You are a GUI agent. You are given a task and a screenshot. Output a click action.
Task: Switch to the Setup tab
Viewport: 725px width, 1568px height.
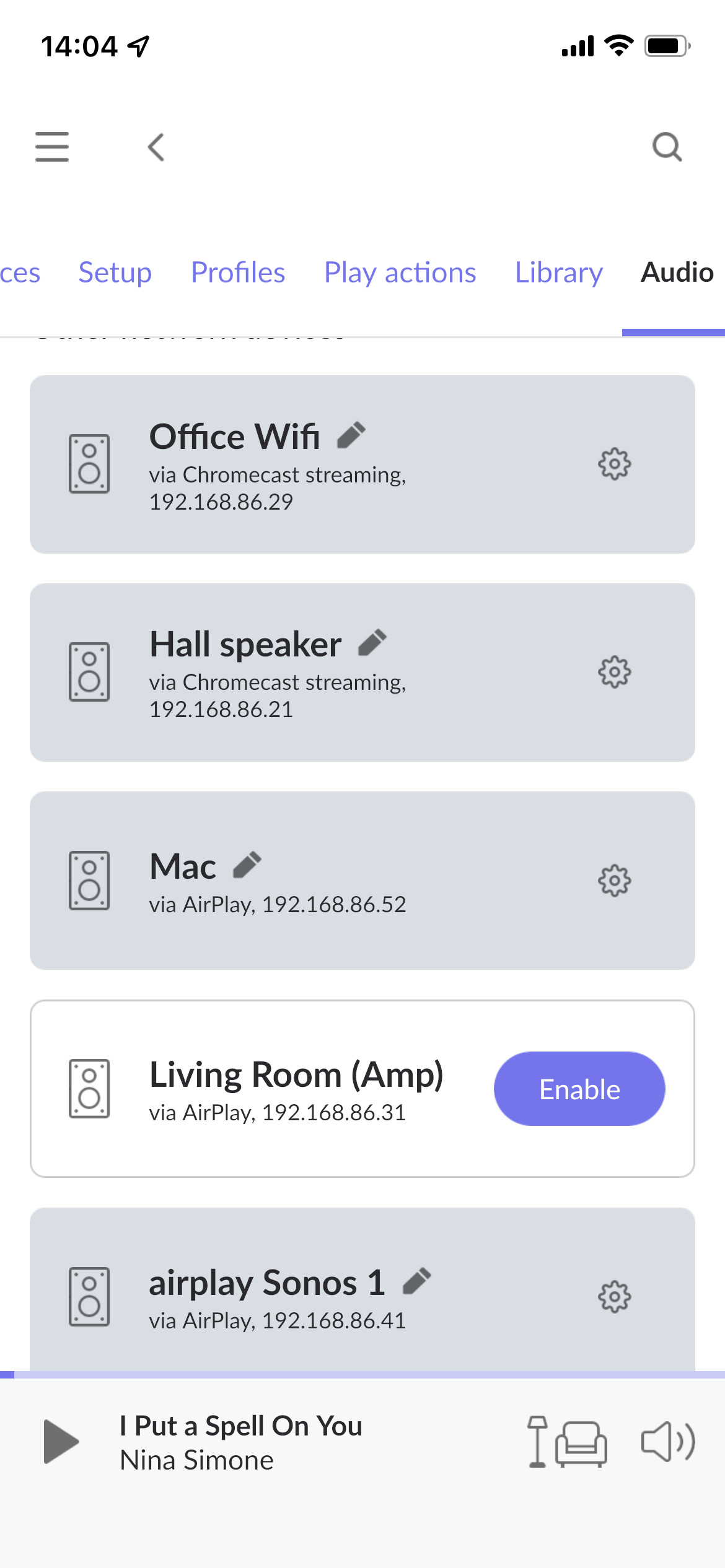pos(115,272)
